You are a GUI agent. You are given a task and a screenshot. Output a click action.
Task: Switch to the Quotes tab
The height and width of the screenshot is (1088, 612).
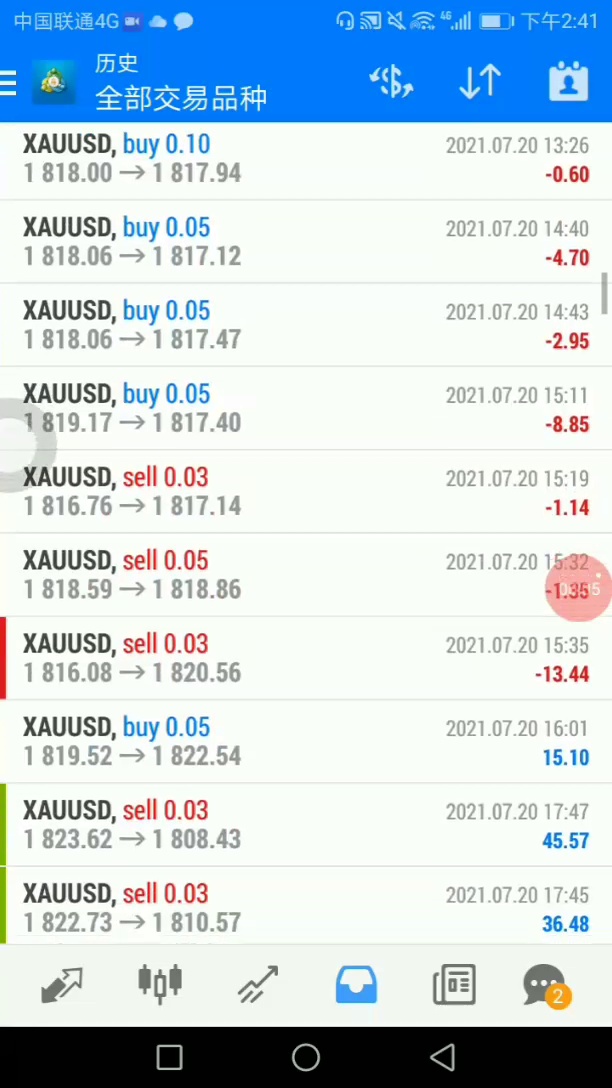(62, 985)
